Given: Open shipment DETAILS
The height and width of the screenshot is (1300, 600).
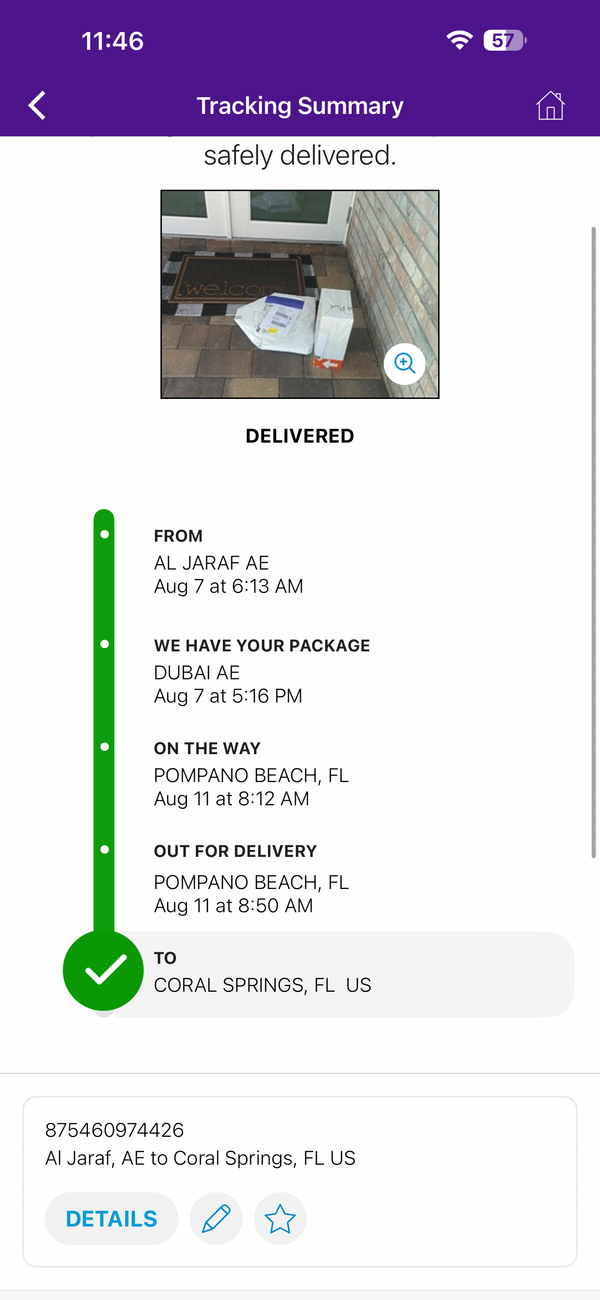Looking at the screenshot, I should tap(111, 1219).
